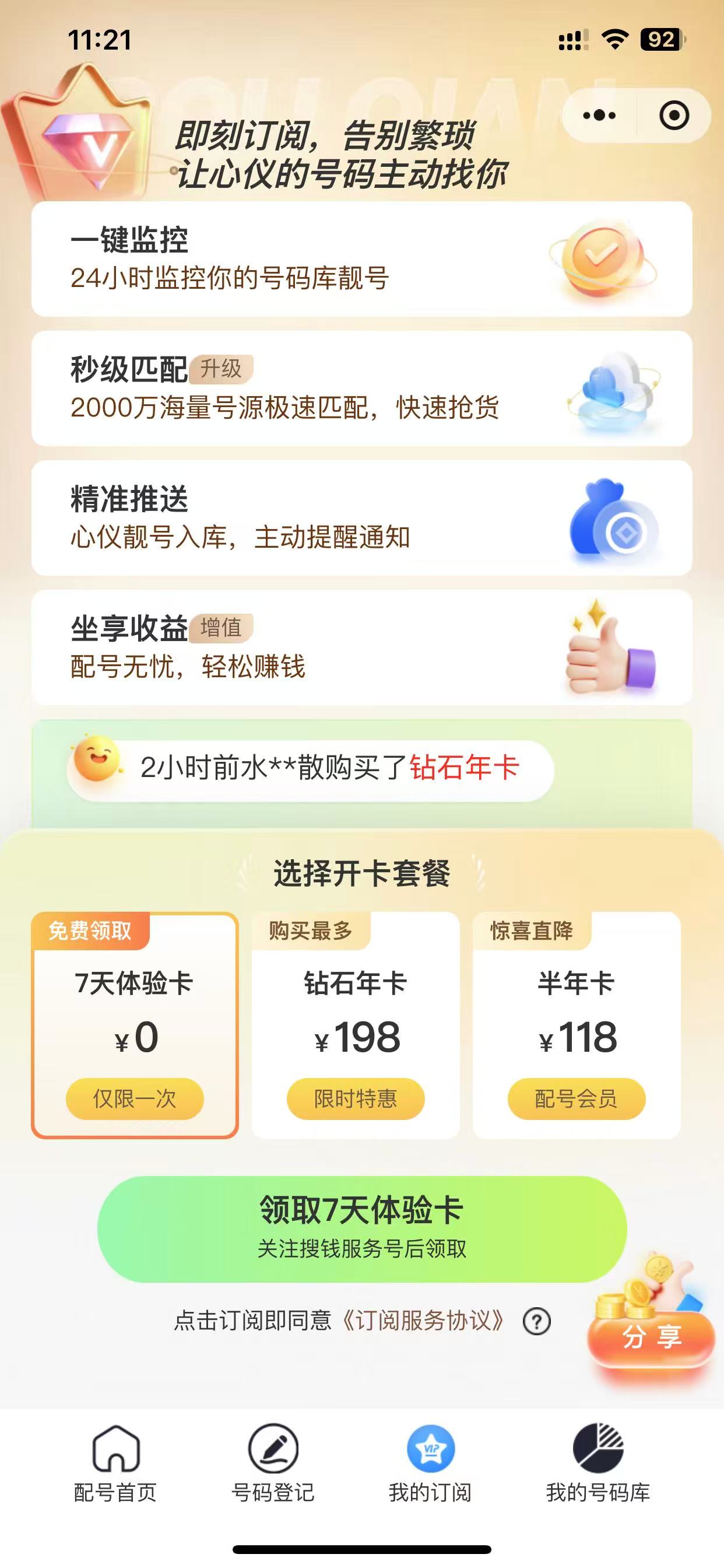Pick the 半年卡 ¥118 package

pos(576,1025)
